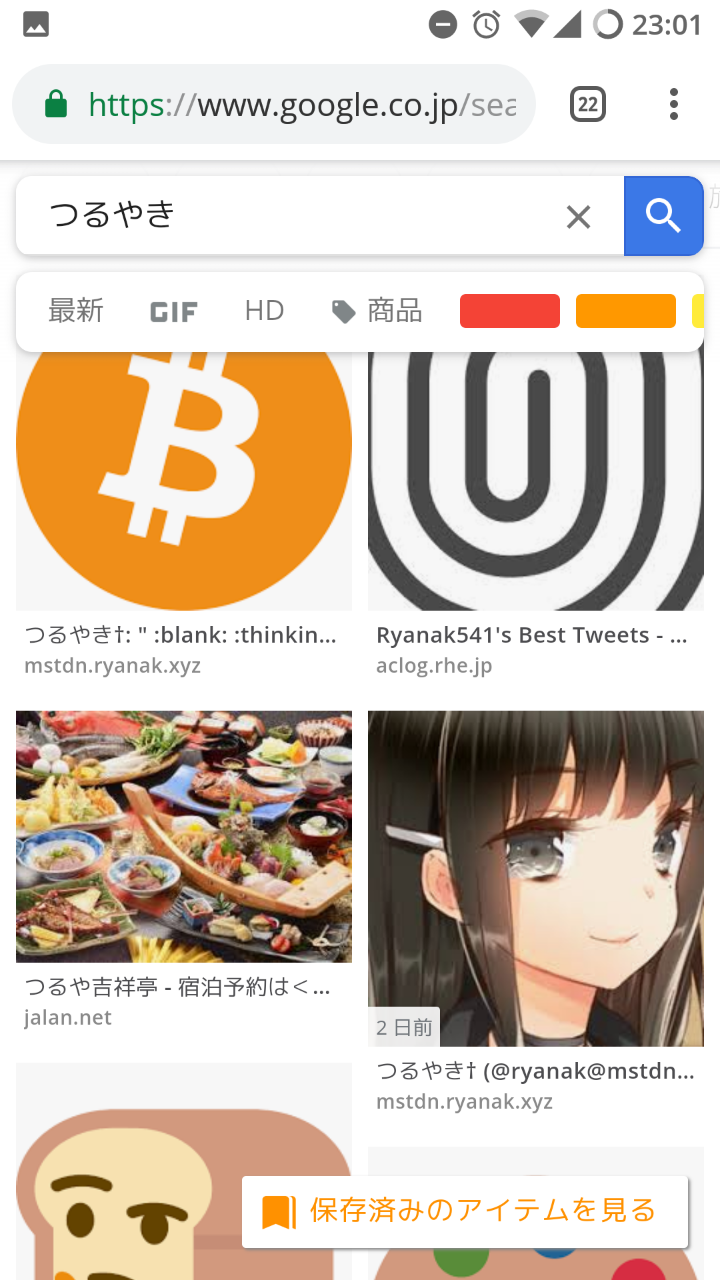
Task: Open Chrome's three-dot overflow menu
Action: click(674, 104)
